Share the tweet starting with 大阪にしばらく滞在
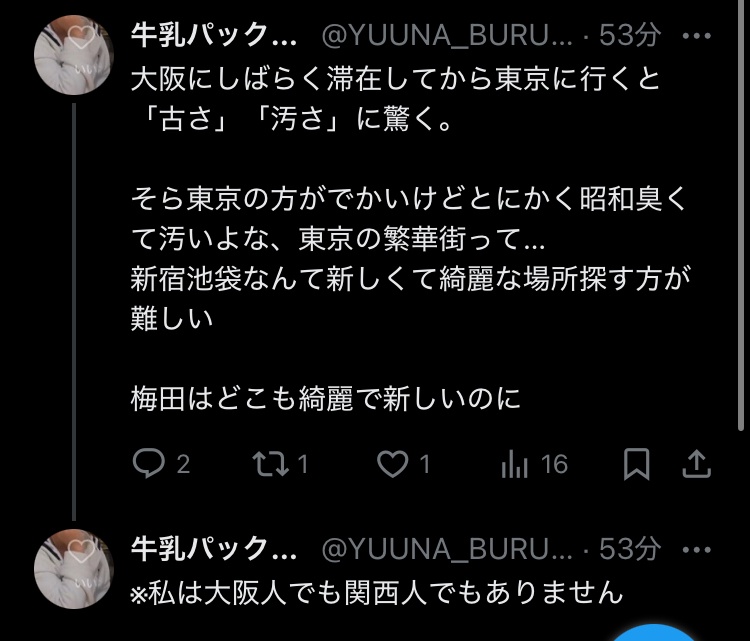 pyautogui.click(x=697, y=463)
